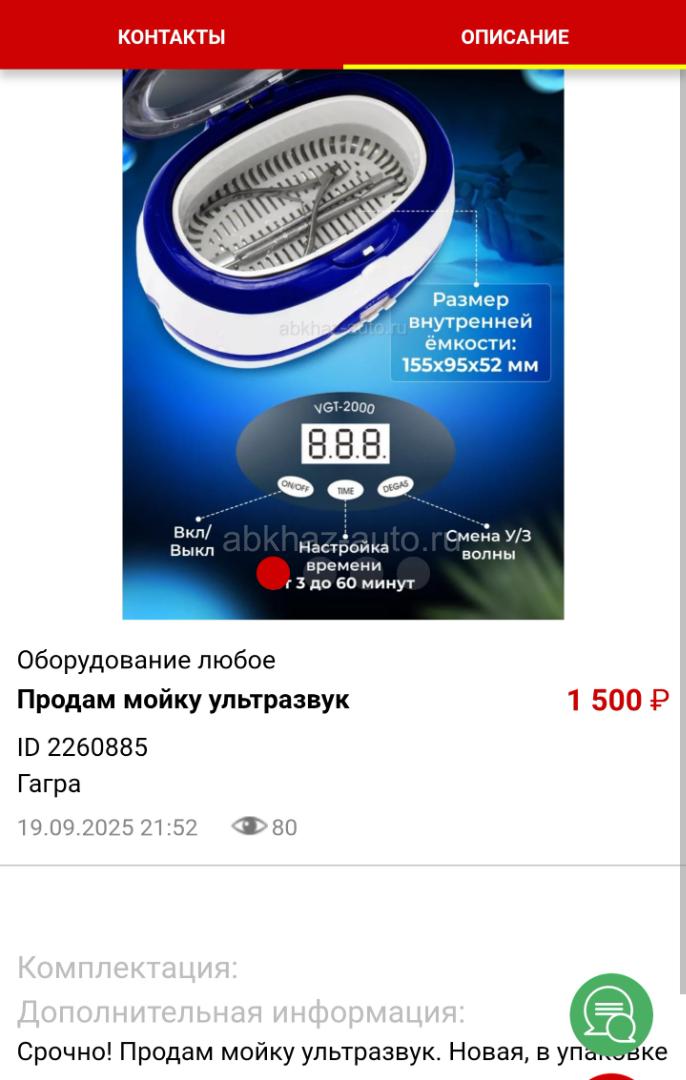Open the green chat bubble button
686x1080 pixels.
click(x=611, y=1015)
